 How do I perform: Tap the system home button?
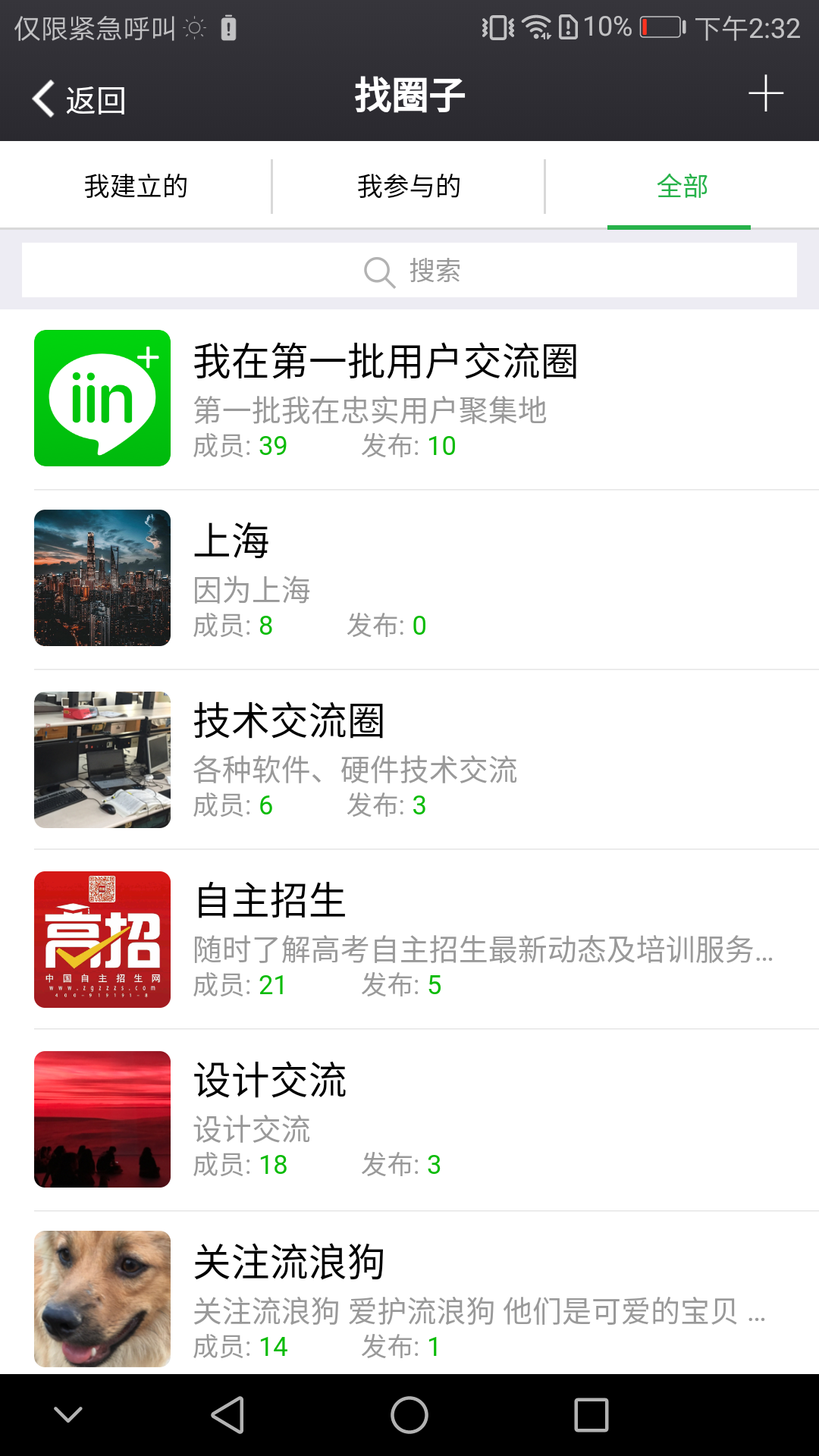click(x=409, y=1415)
